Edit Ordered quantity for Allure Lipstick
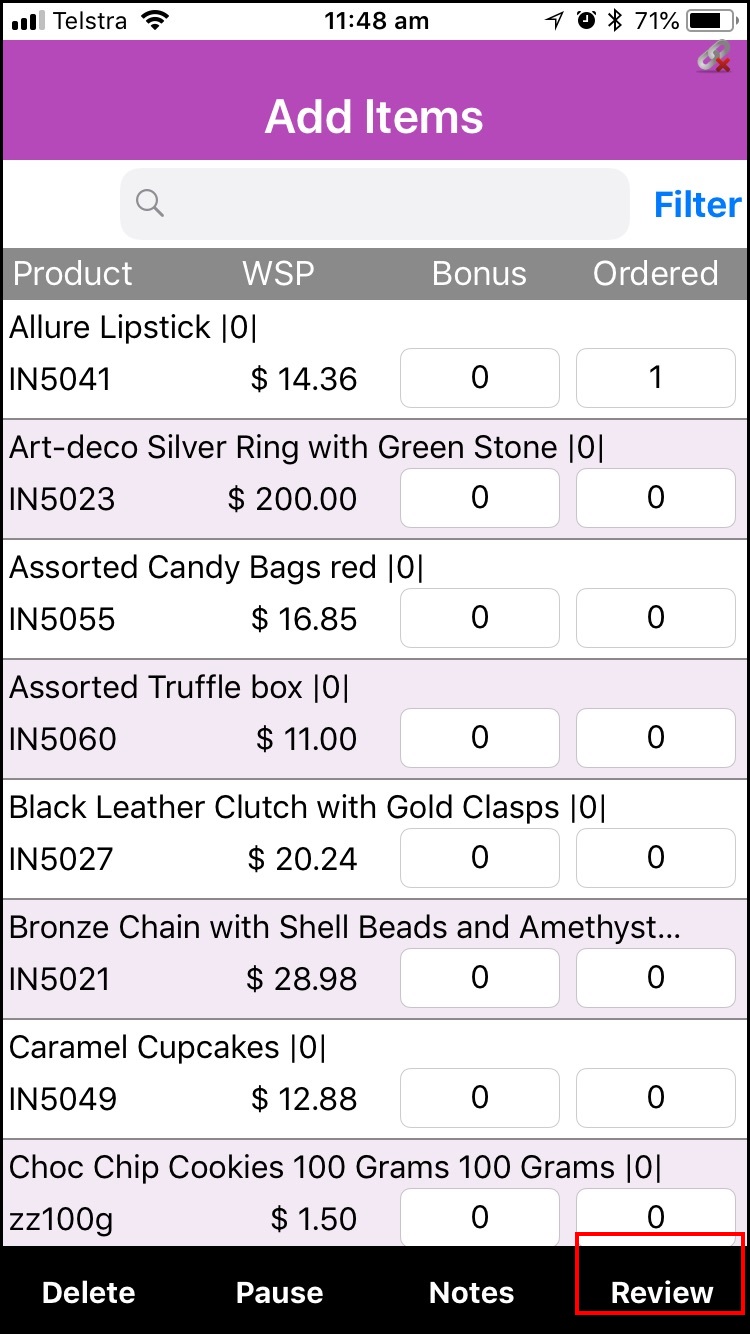 click(655, 377)
